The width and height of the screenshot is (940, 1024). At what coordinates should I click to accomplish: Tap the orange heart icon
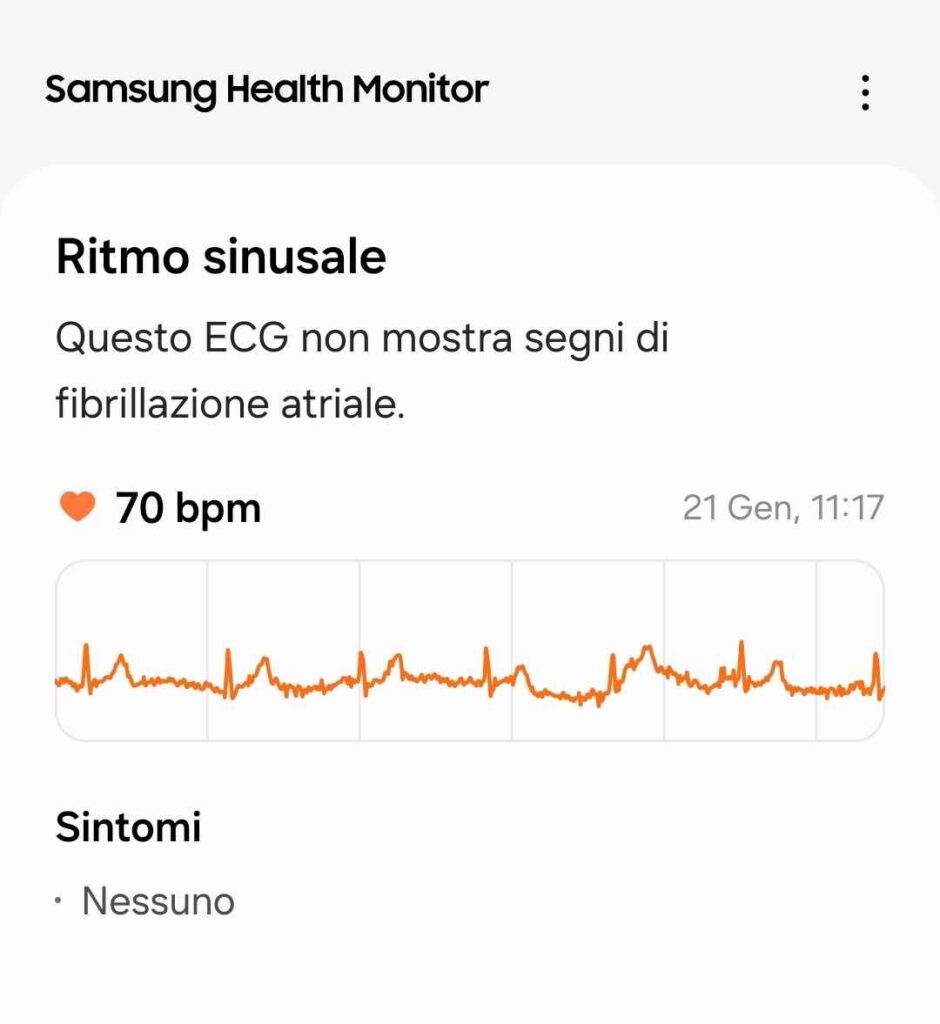77,507
